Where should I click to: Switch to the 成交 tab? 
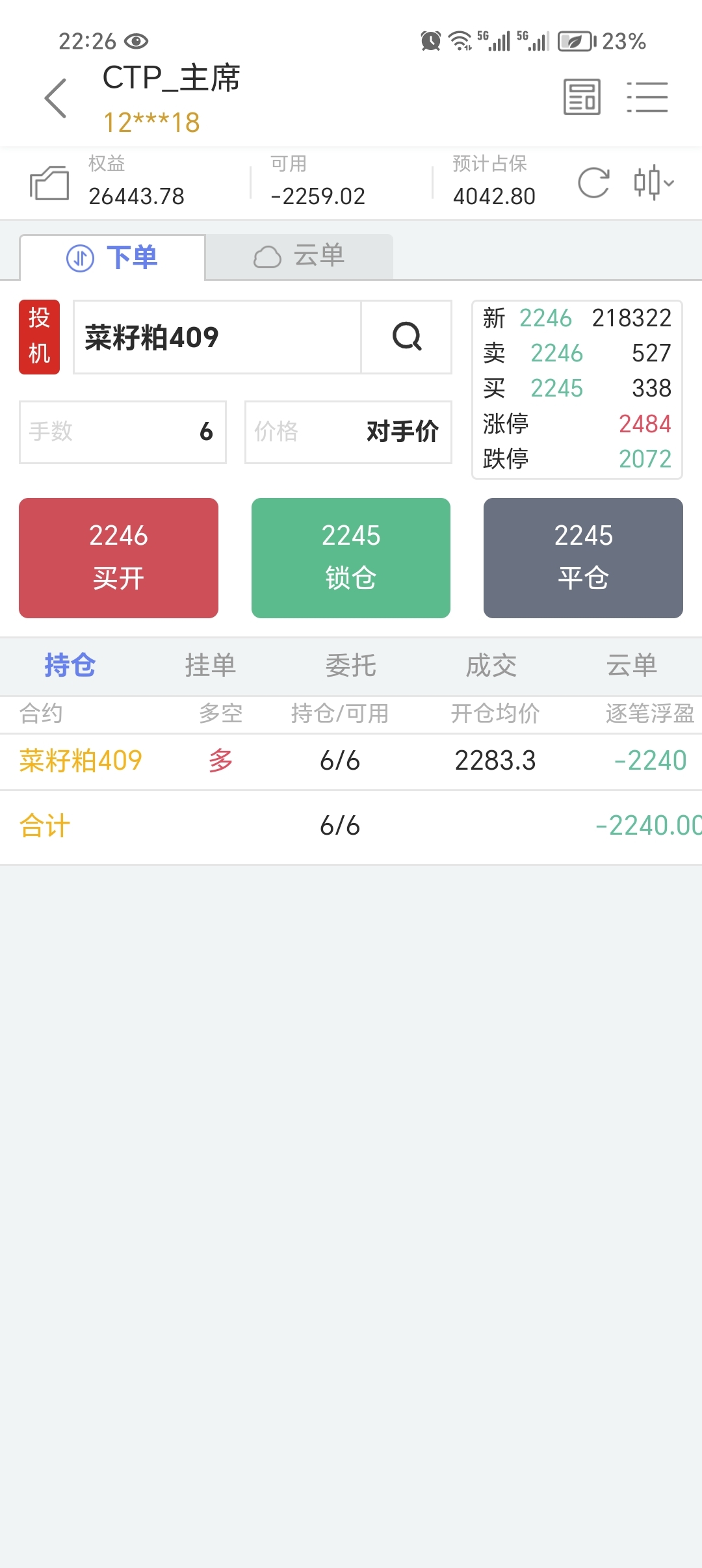pos(491,666)
